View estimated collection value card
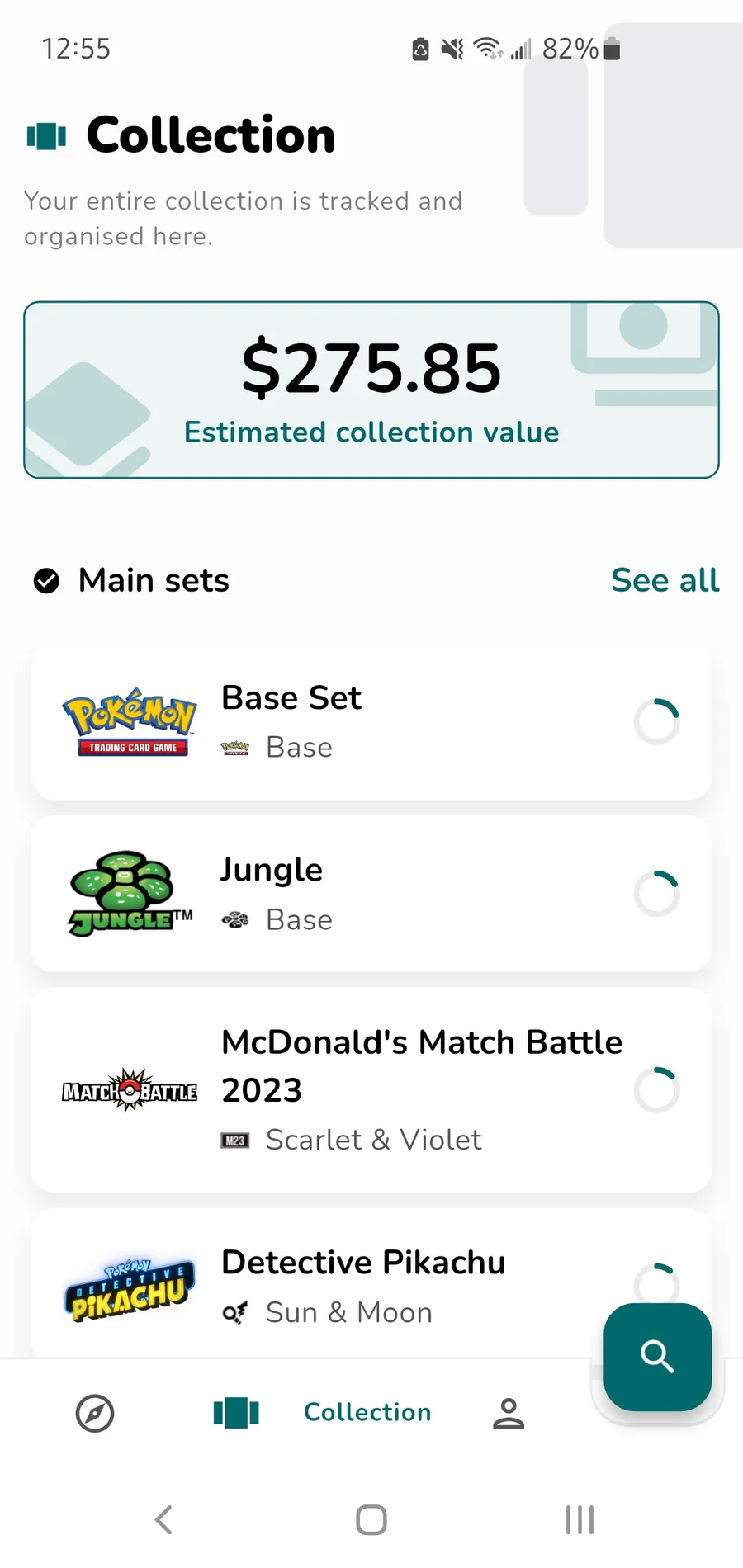The width and height of the screenshot is (743, 1568). pyautogui.click(x=371, y=390)
